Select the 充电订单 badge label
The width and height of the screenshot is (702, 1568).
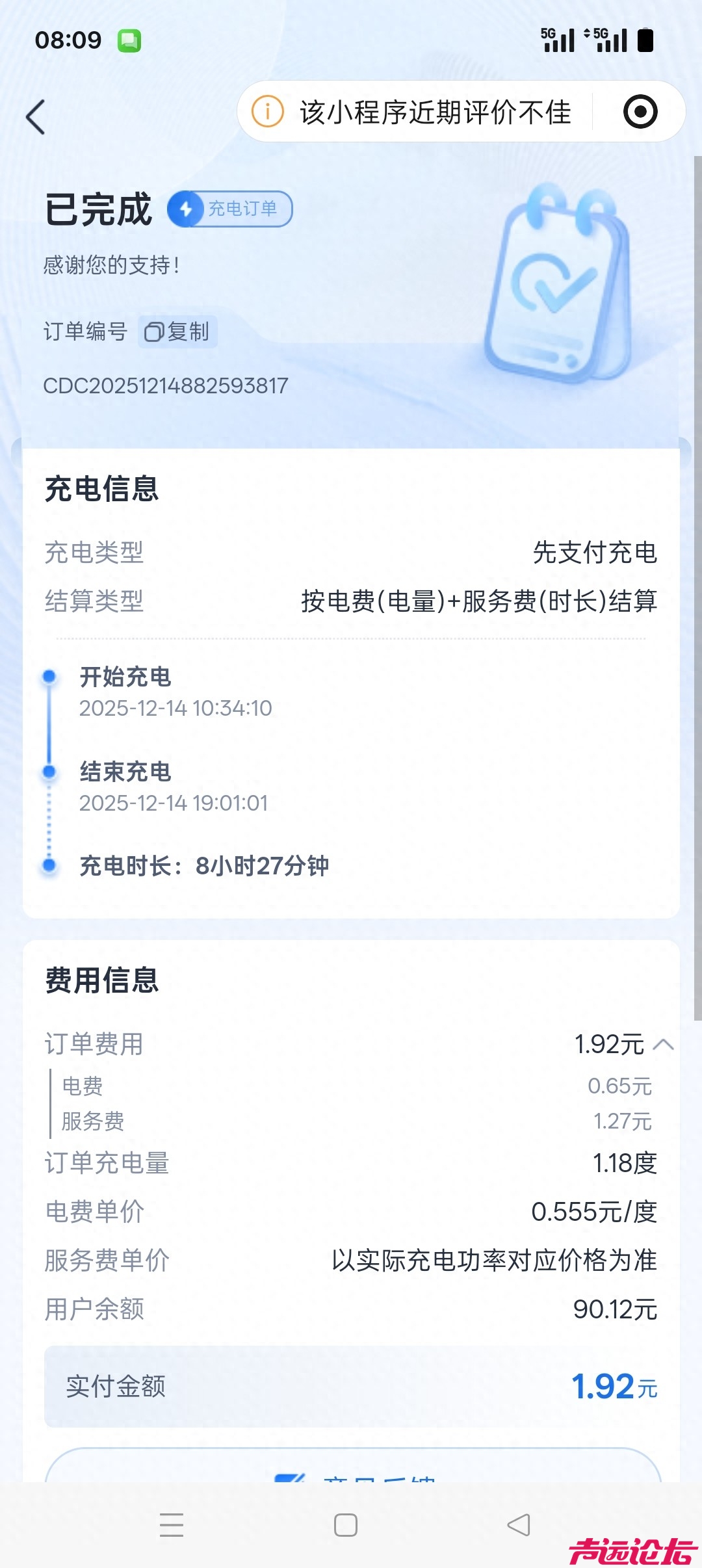242,209
